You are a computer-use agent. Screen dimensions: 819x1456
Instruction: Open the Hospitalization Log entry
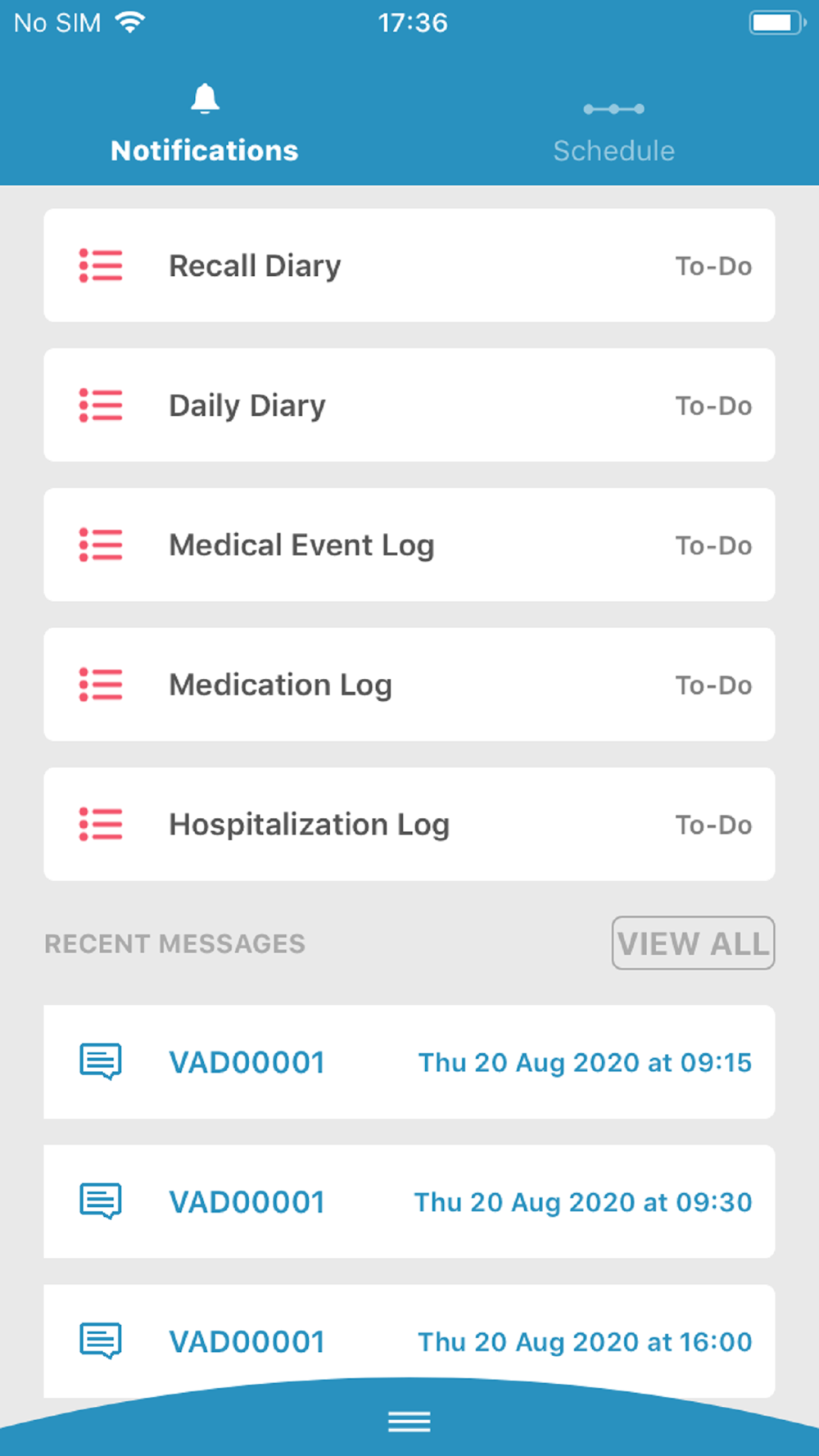(x=409, y=825)
